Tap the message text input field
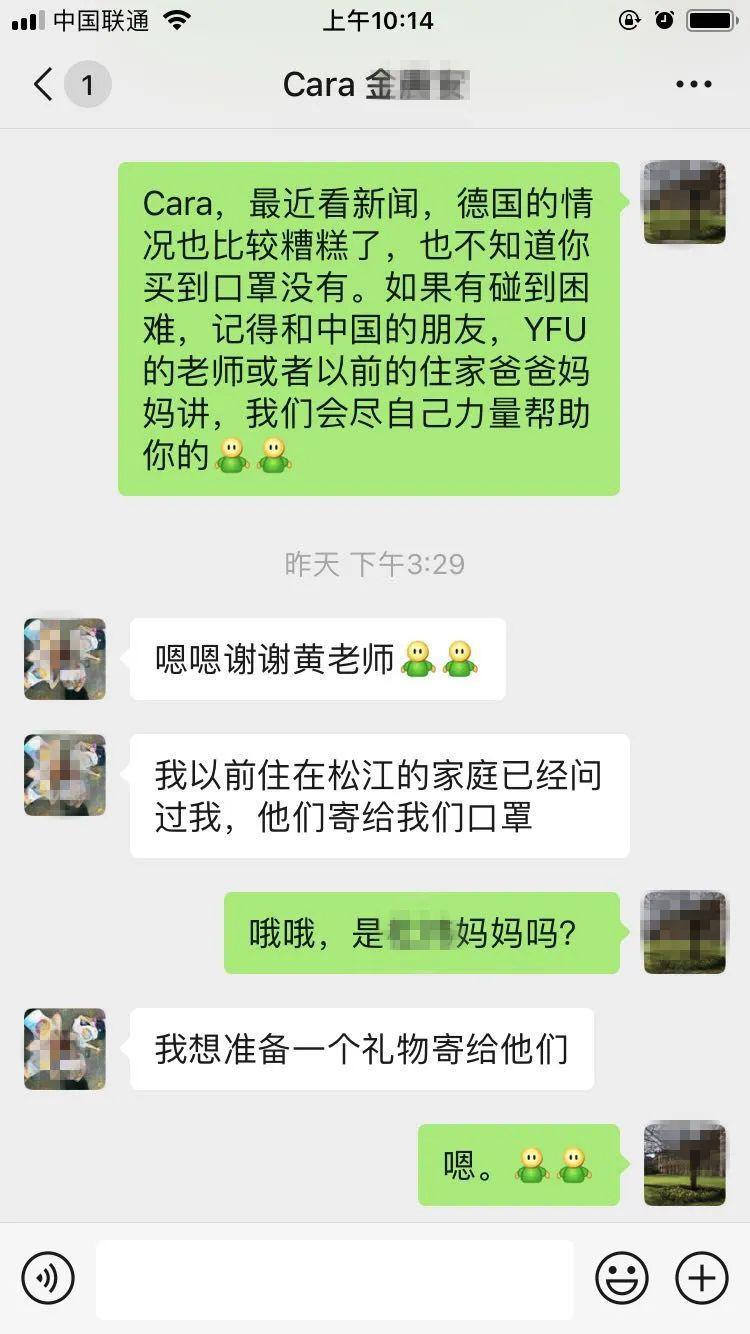The image size is (750, 1334). [x=340, y=1277]
